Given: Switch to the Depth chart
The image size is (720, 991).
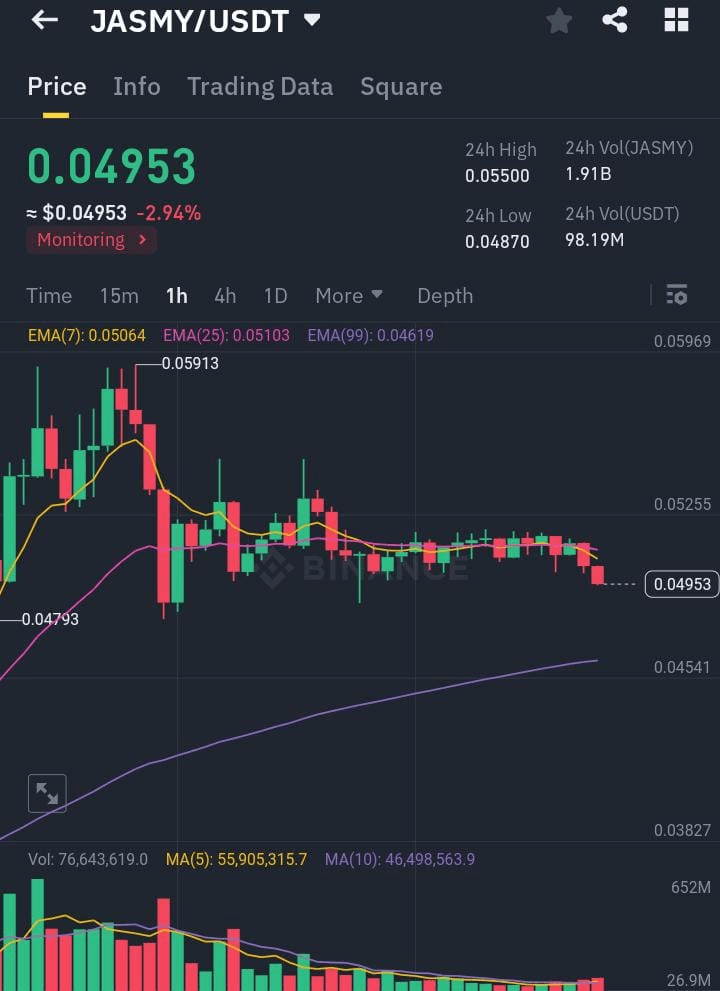Looking at the screenshot, I should [x=445, y=296].
